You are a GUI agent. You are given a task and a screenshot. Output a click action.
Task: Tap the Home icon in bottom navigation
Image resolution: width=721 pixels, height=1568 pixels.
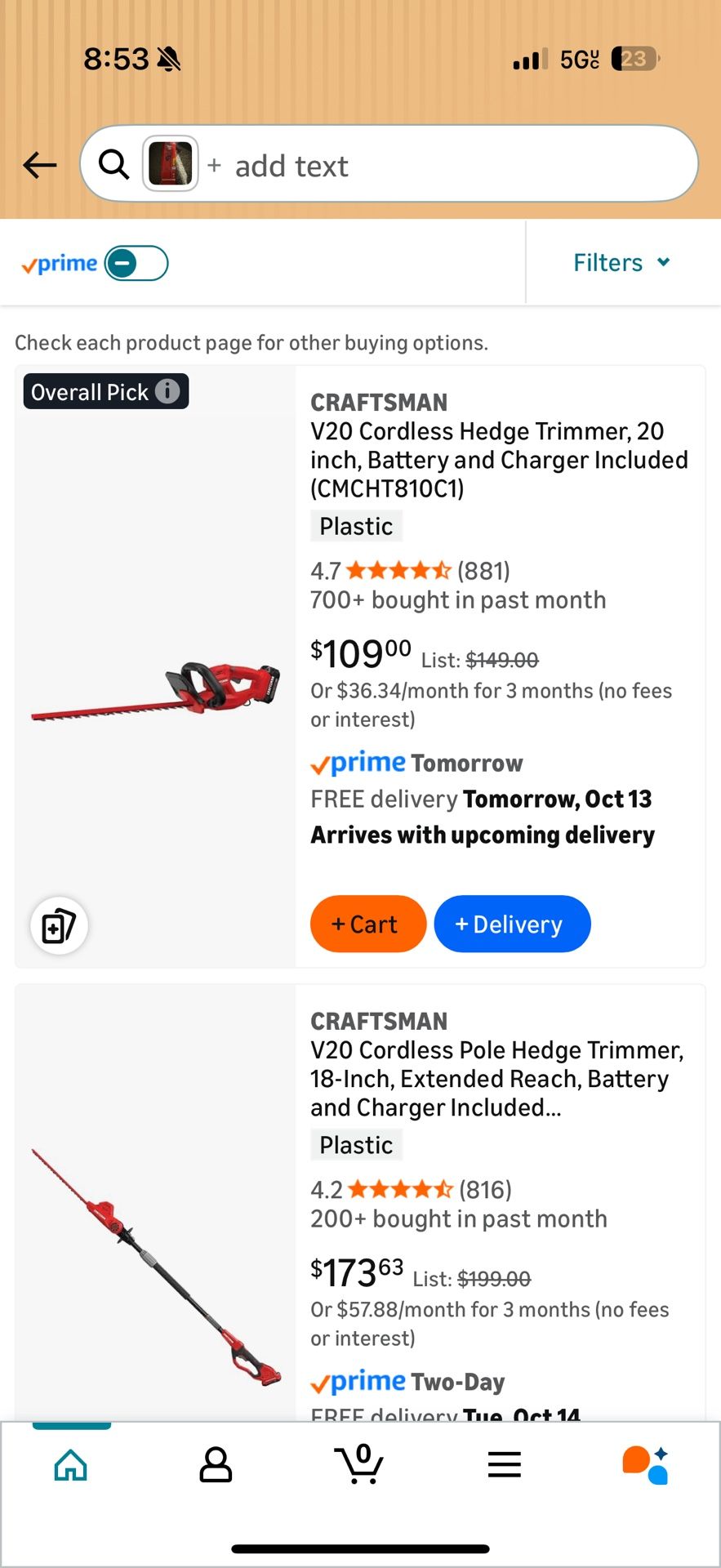70,1462
